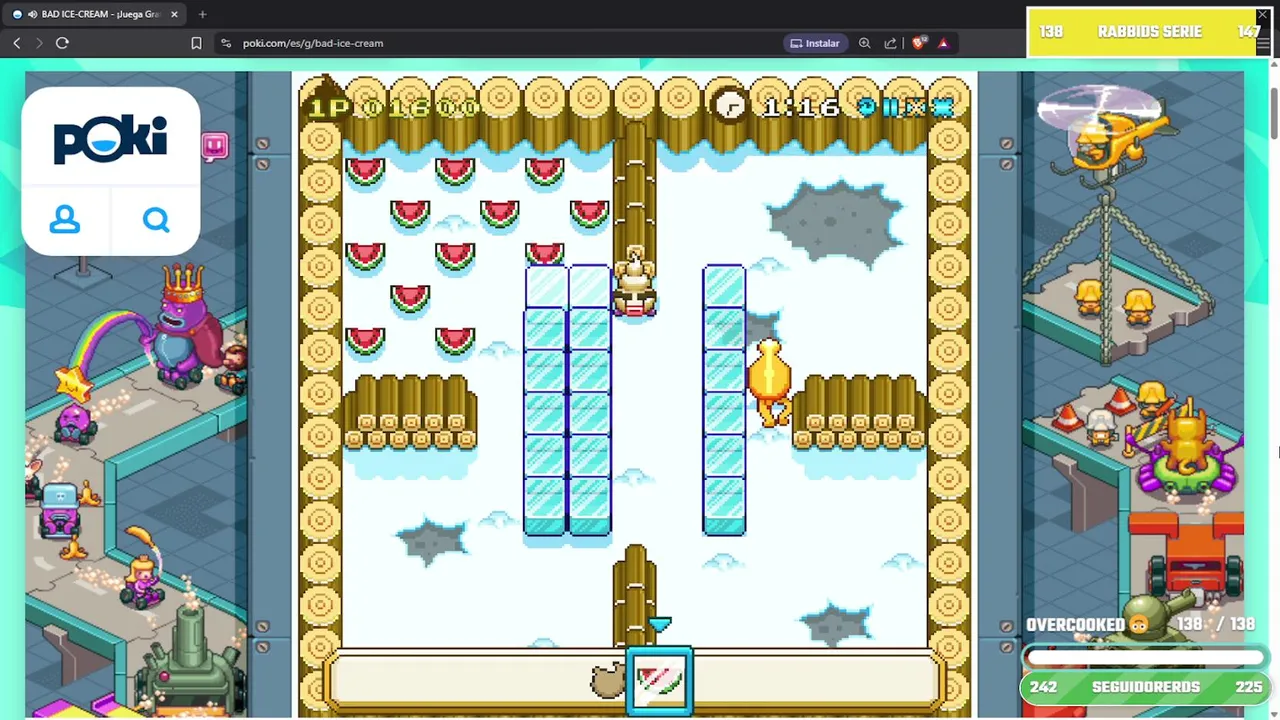Open the browser zoom control
Viewport: 1280px width, 720px height.
(864, 43)
